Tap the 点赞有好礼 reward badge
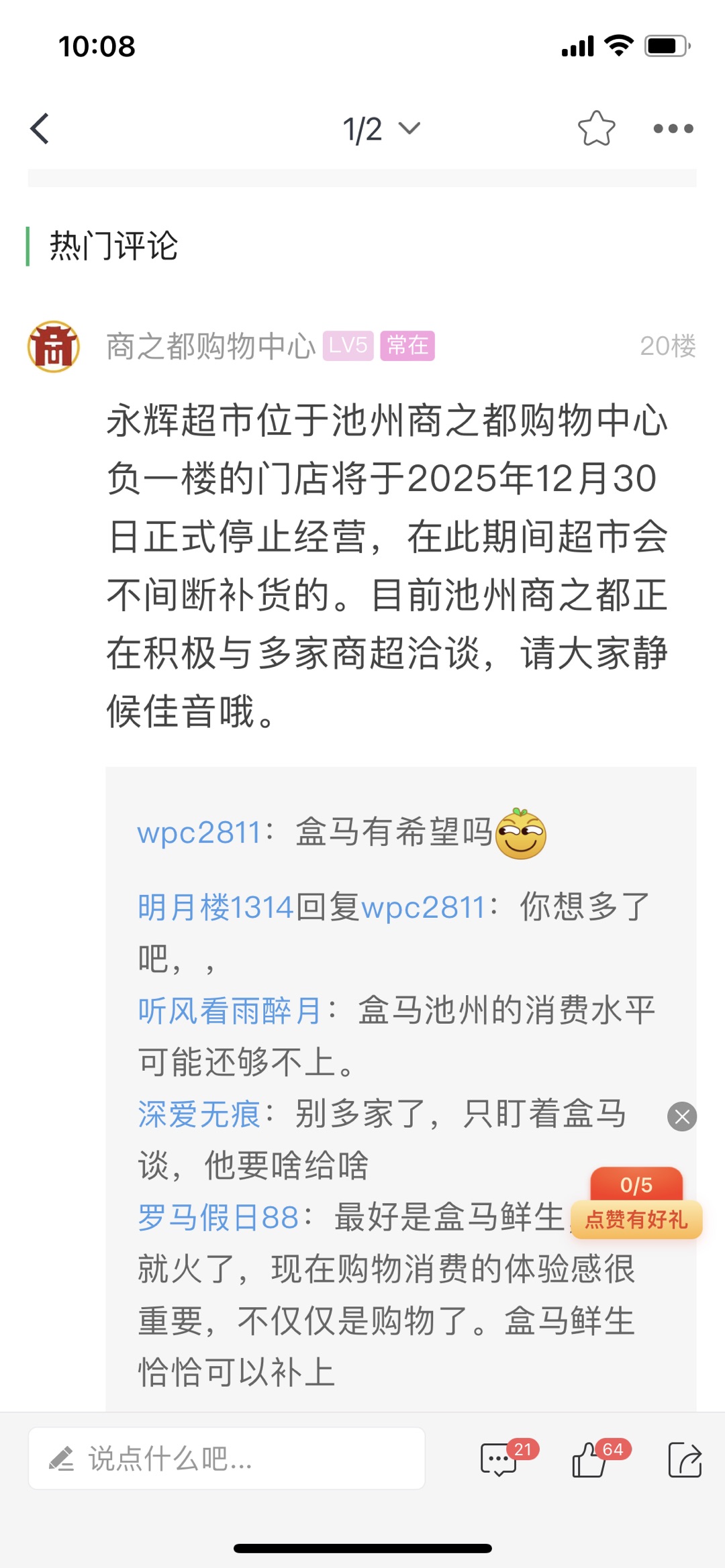The height and width of the screenshot is (1568, 725). (x=636, y=1220)
